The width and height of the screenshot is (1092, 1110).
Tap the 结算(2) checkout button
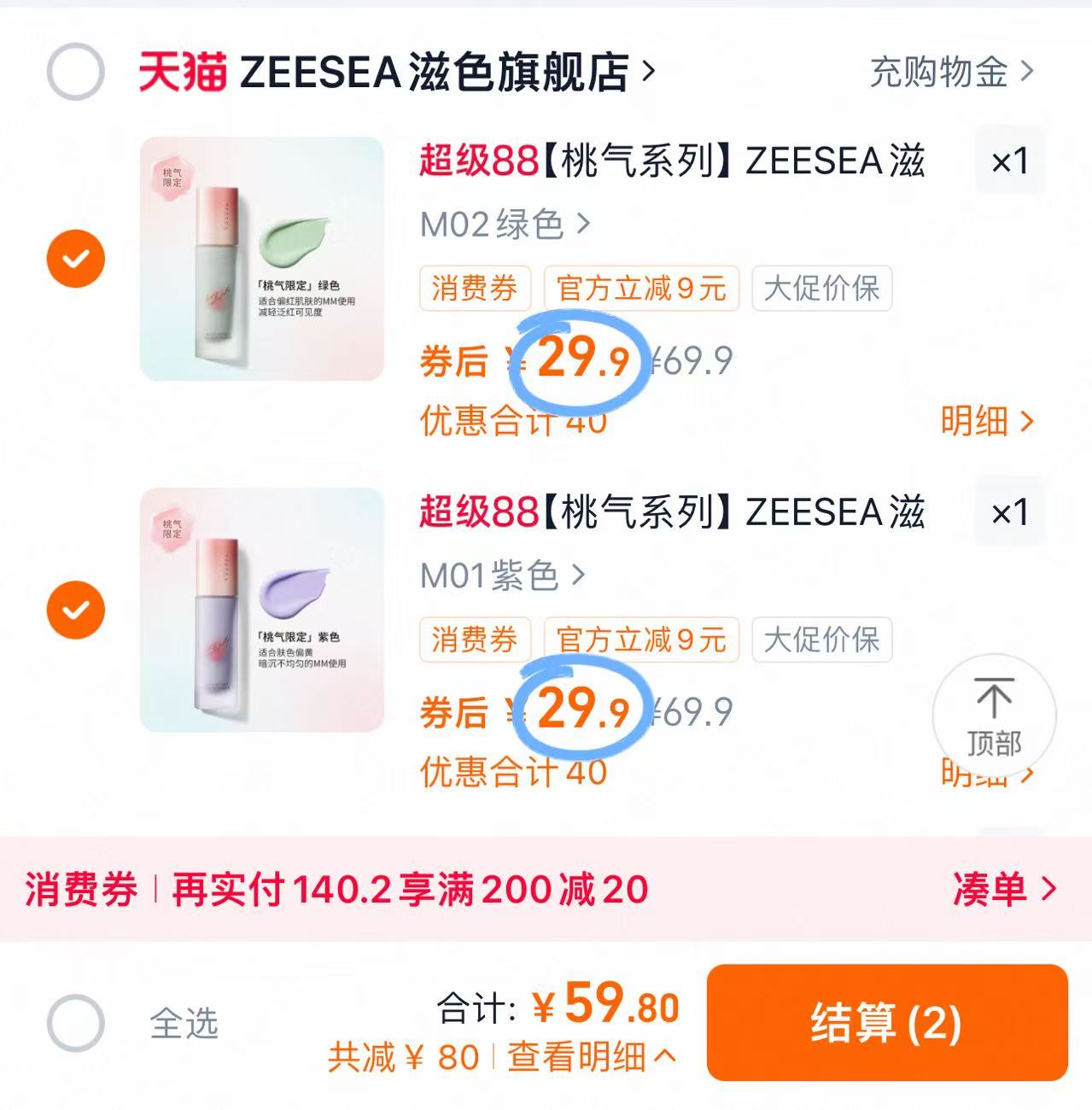click(x=885, y=1025)
